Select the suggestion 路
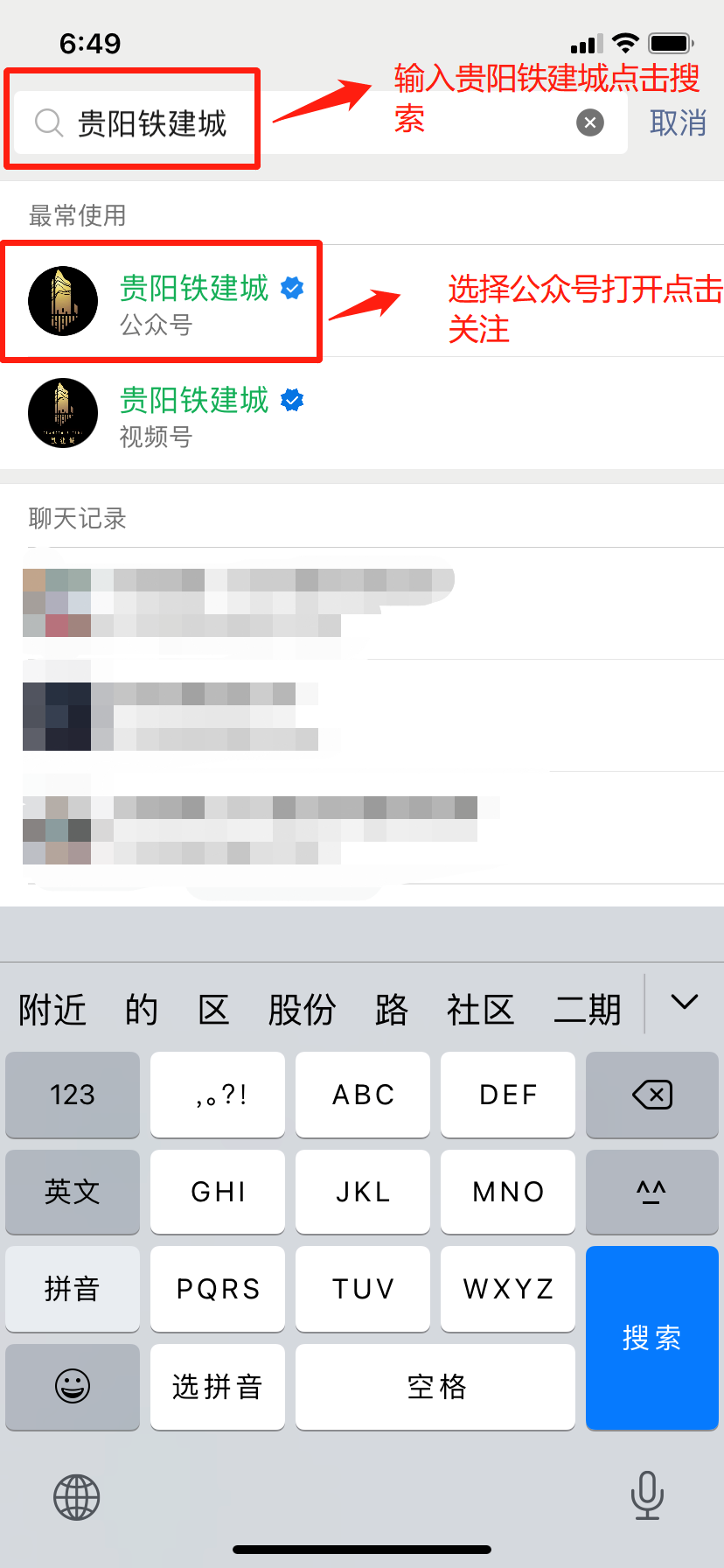The height and width of the screenshot is (1568, 724). click(x=391, y=1010)
